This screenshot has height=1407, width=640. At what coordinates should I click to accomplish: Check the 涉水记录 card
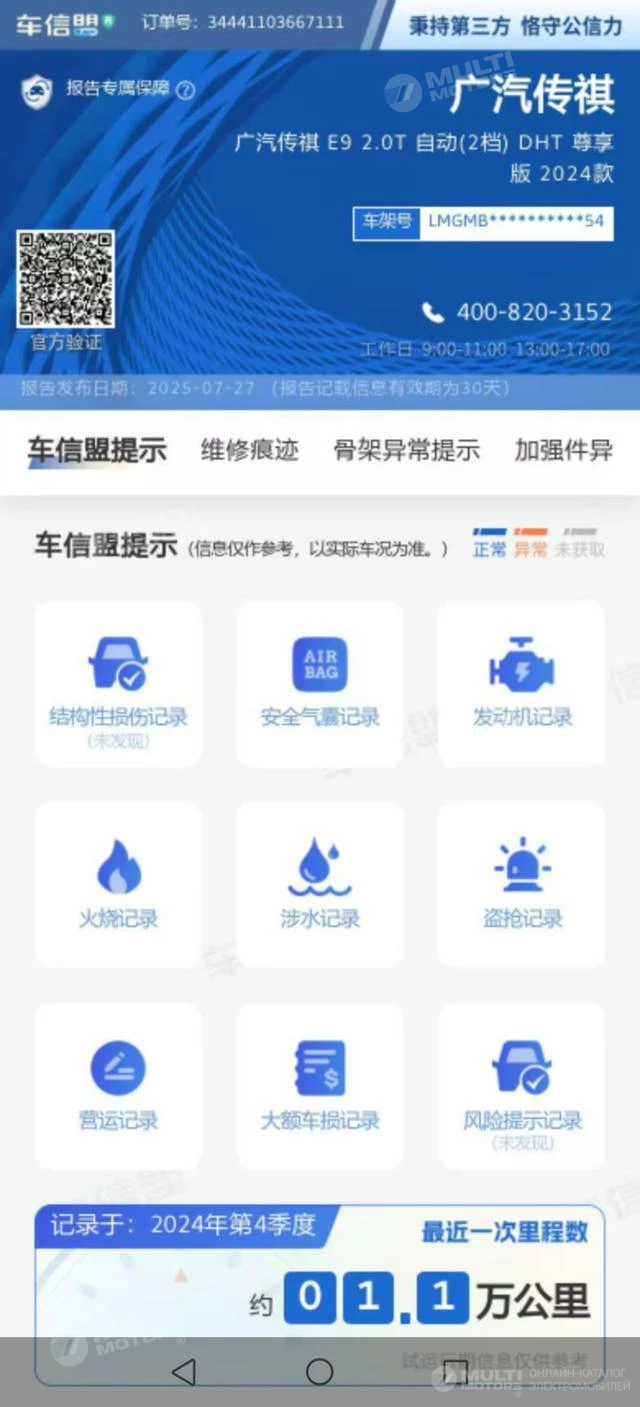[x=320, y=885]
